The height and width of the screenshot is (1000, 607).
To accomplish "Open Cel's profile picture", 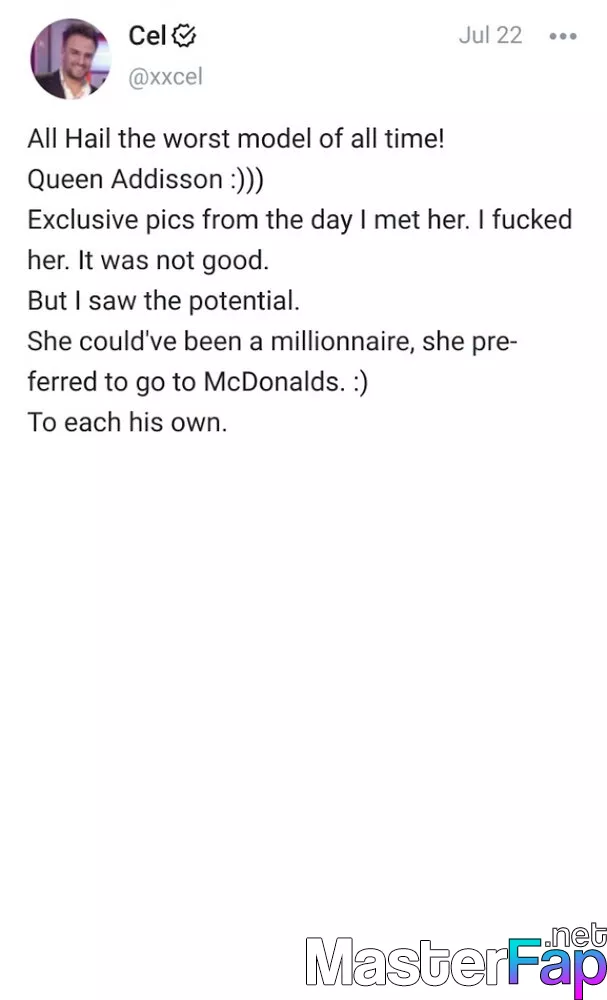I will tap(70, 59).
